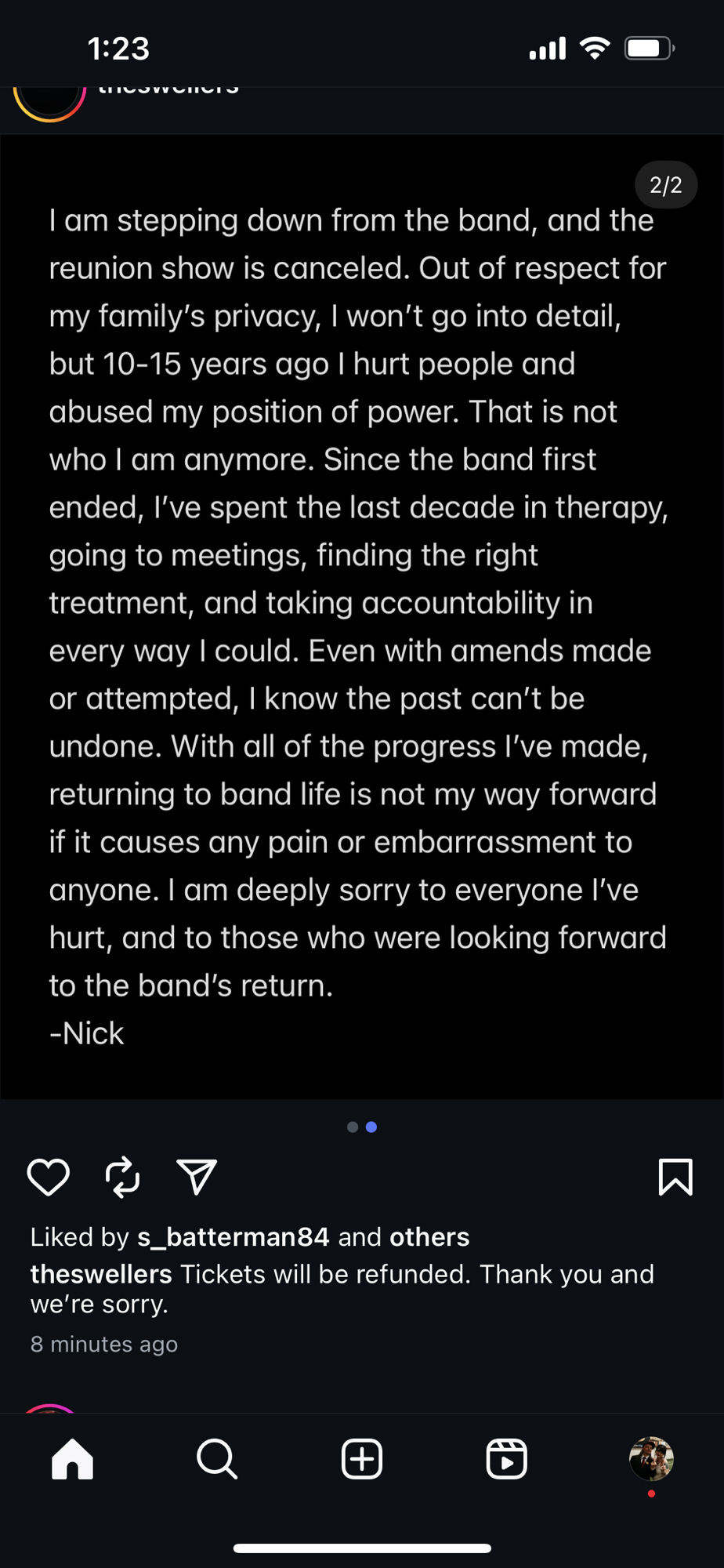Screen dimensions: 724x1568
Task: Create a new post with plus button
Action: click(362, 1459)
